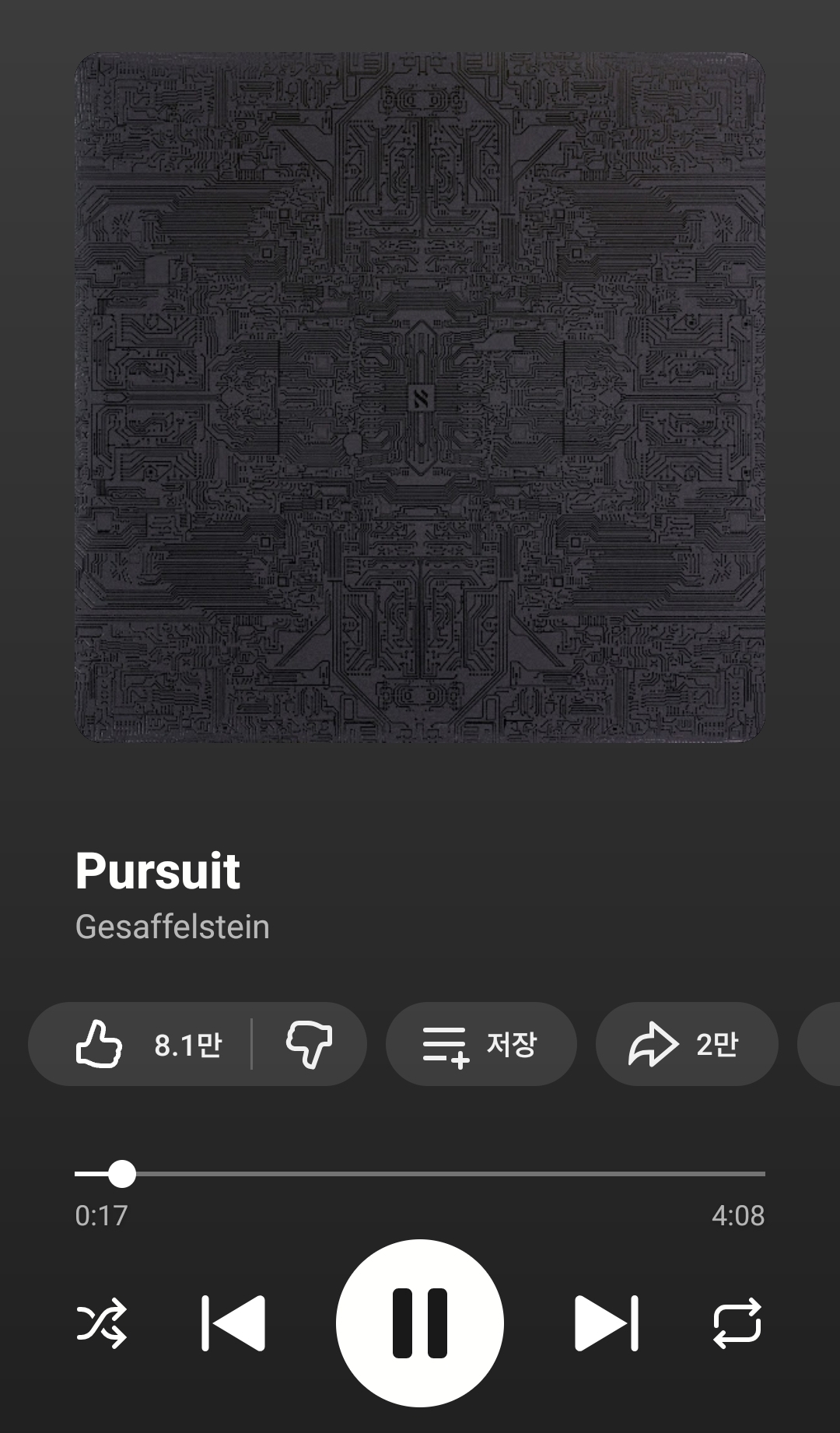Pause the playing track
Screen dimensions: 840x1433
pyautogui.click(x=420, y=1323)
